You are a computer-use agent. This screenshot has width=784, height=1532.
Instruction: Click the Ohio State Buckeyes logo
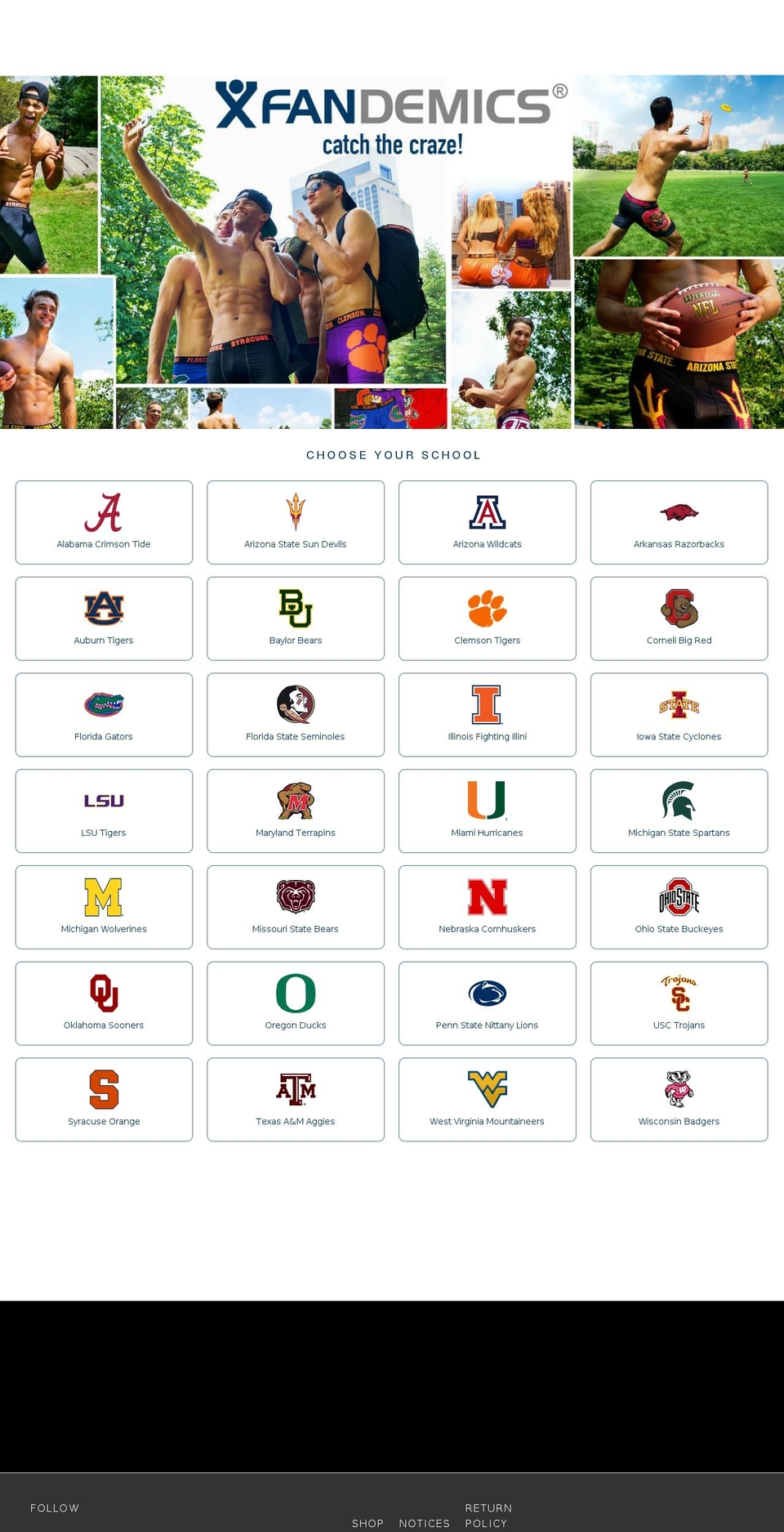(x=679, y=897)
